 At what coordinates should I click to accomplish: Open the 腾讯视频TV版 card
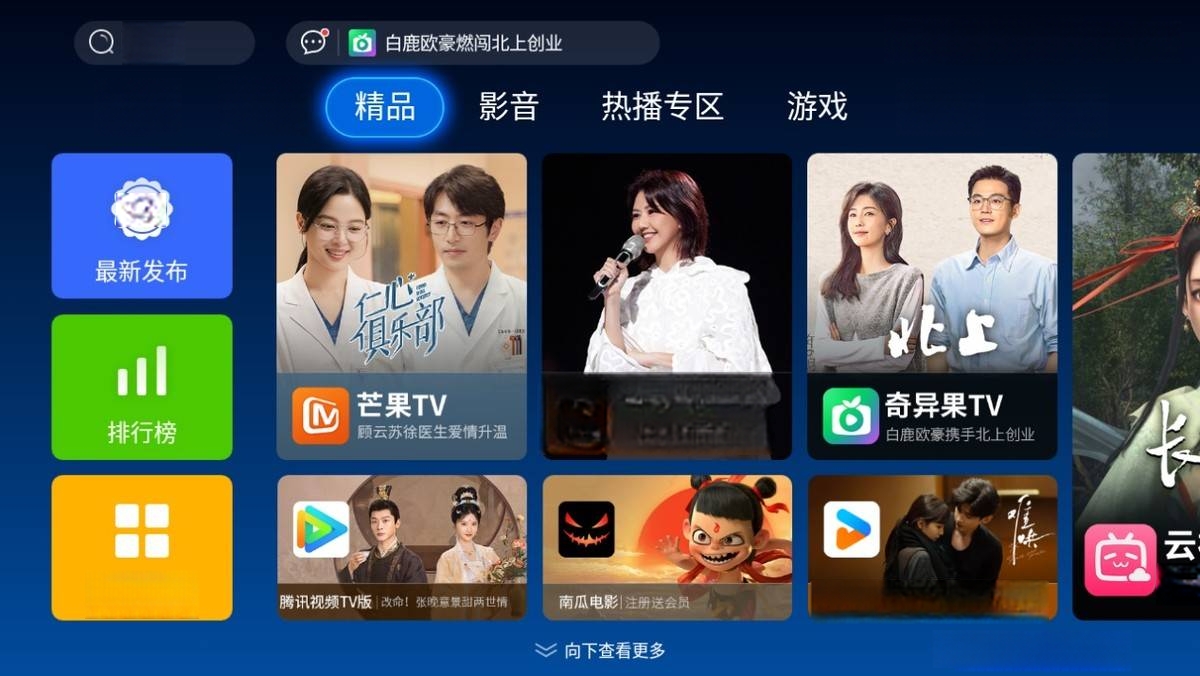pos(401,547)
